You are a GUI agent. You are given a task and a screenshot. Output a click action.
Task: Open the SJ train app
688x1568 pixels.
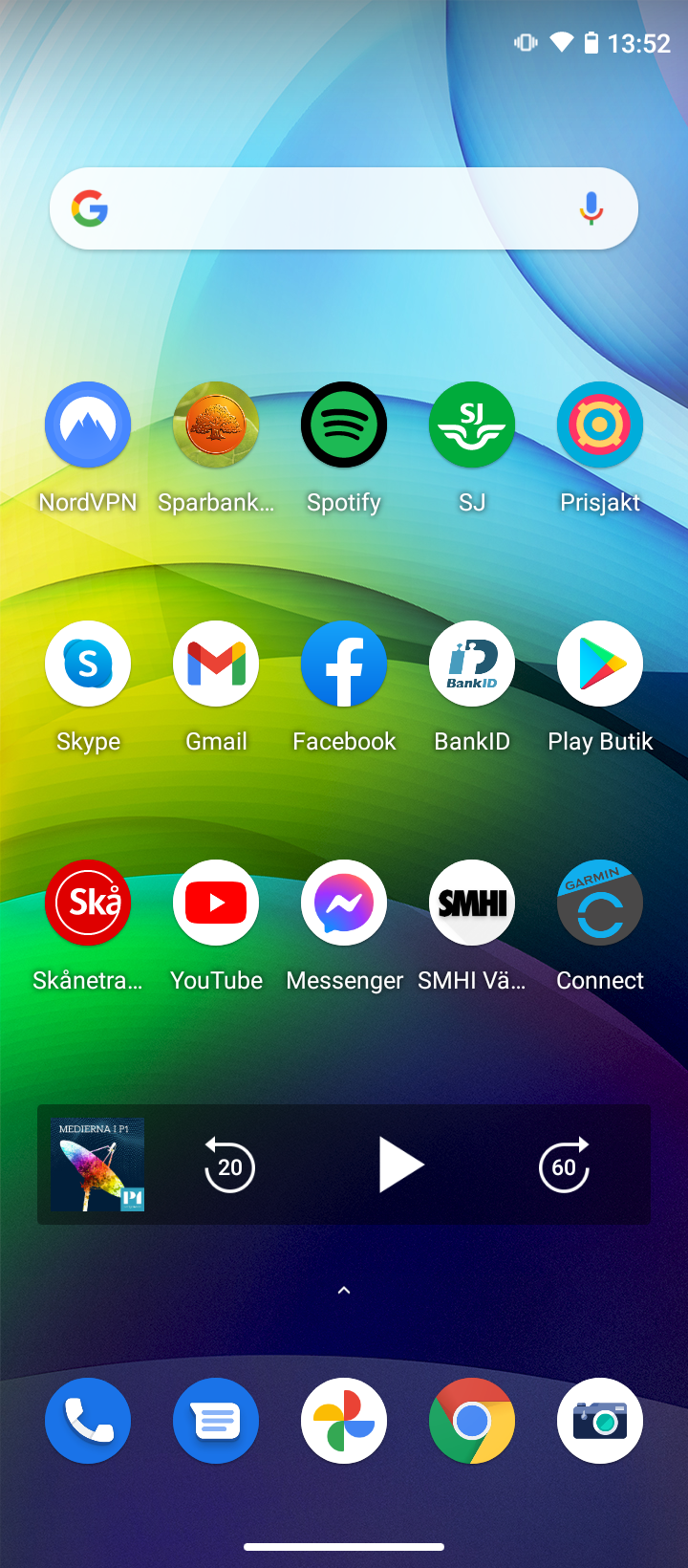click(472, 425)
